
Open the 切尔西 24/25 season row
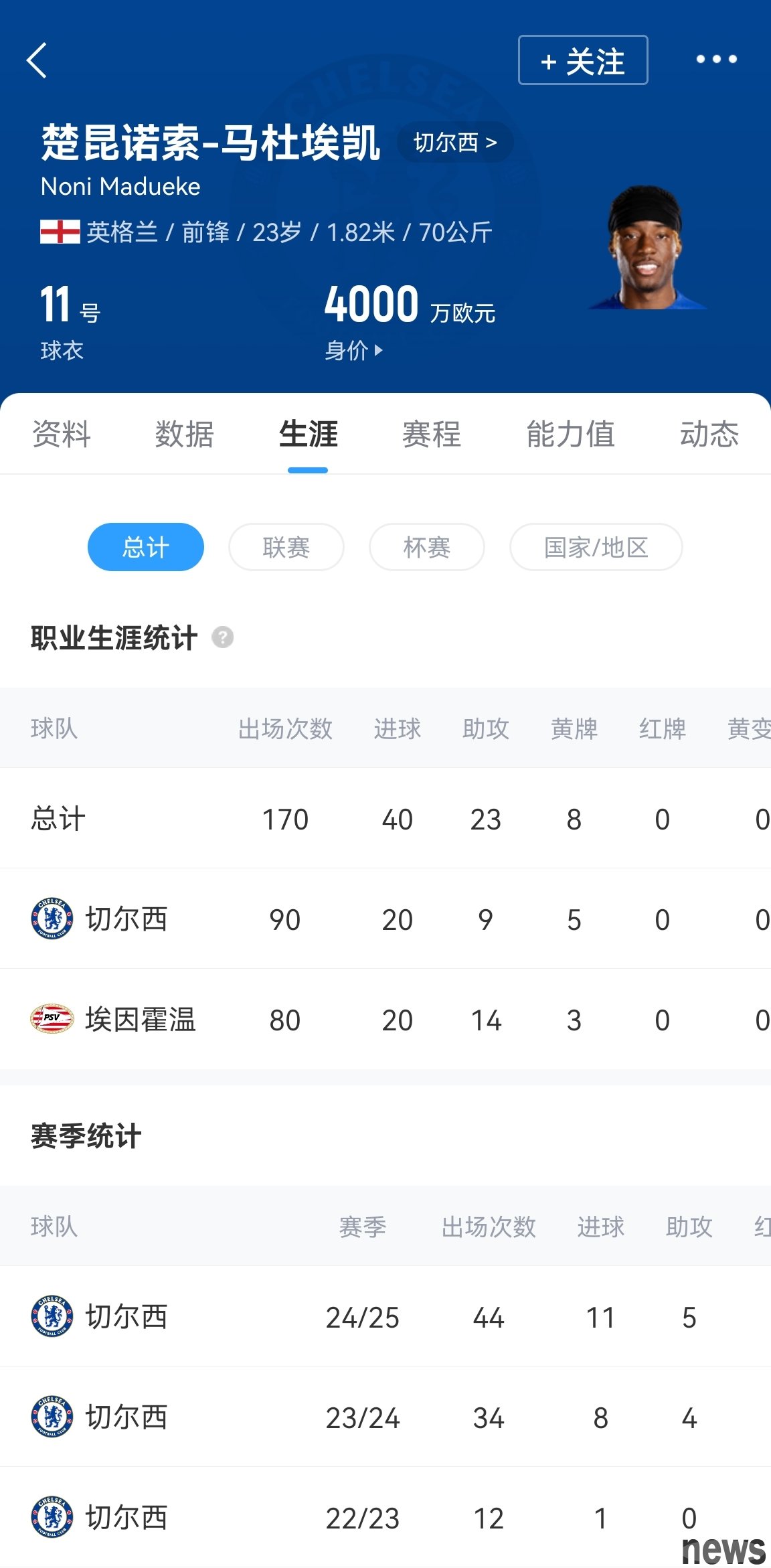385,1317
